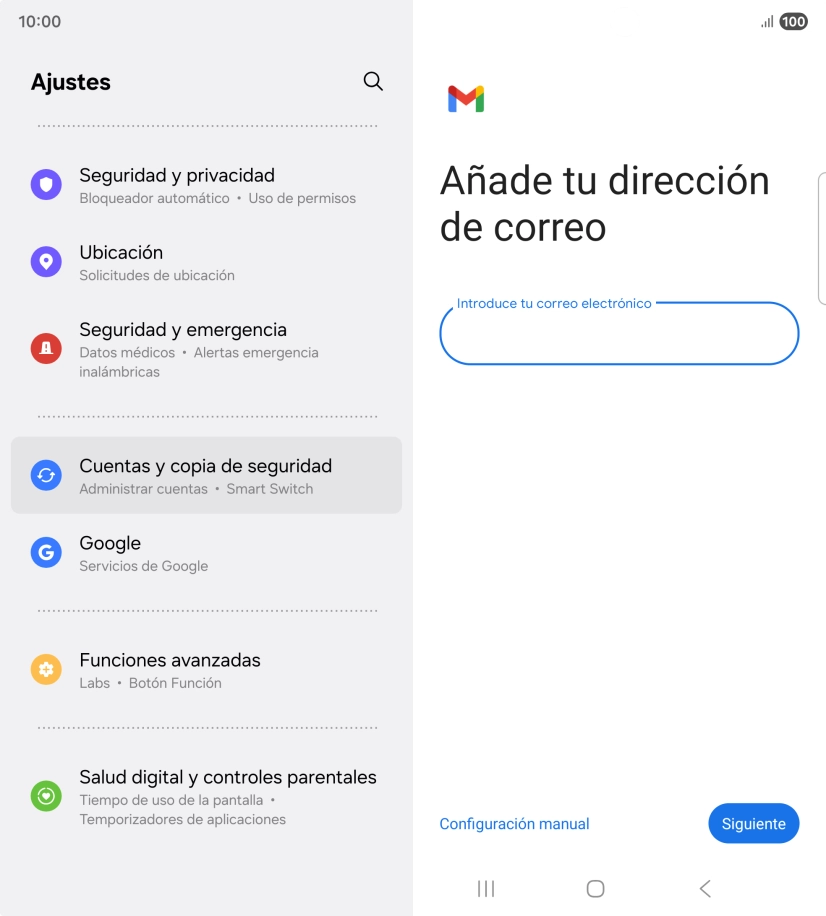
Task: Tap the Siguiente button
Action: click(x=753, y=824)
